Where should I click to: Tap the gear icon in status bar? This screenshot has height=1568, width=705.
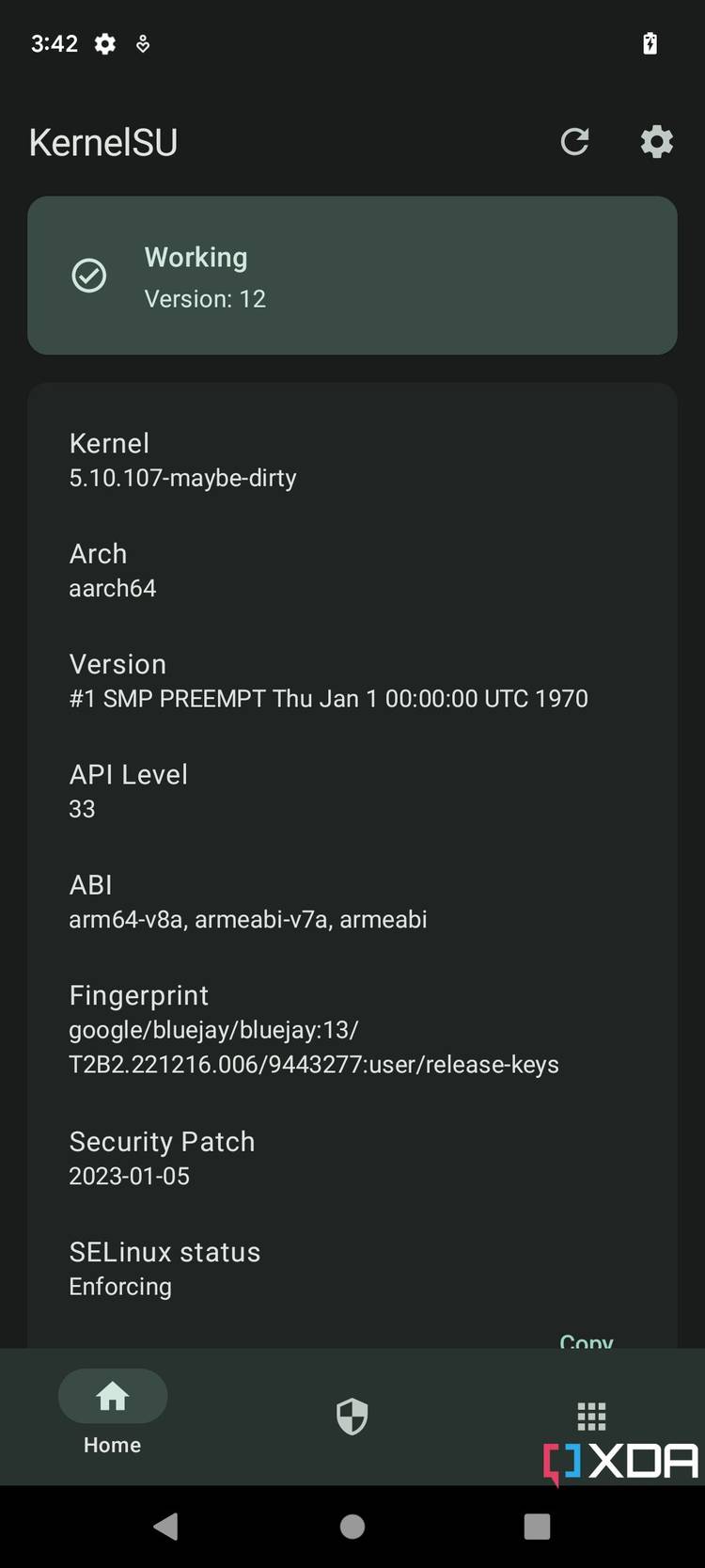[x=104, y=43]
